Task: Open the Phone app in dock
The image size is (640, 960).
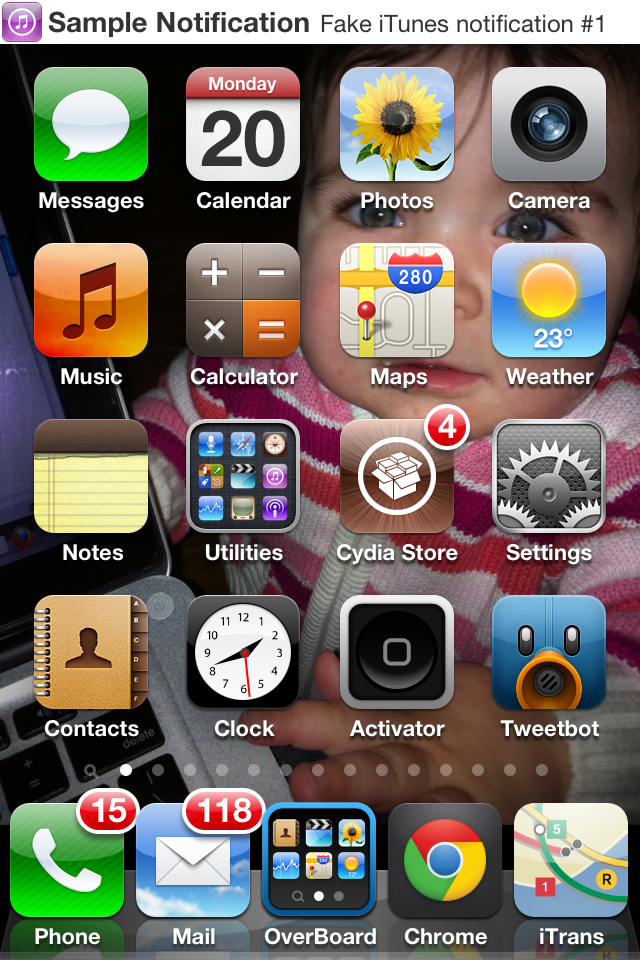Action: tap(67, 860)
